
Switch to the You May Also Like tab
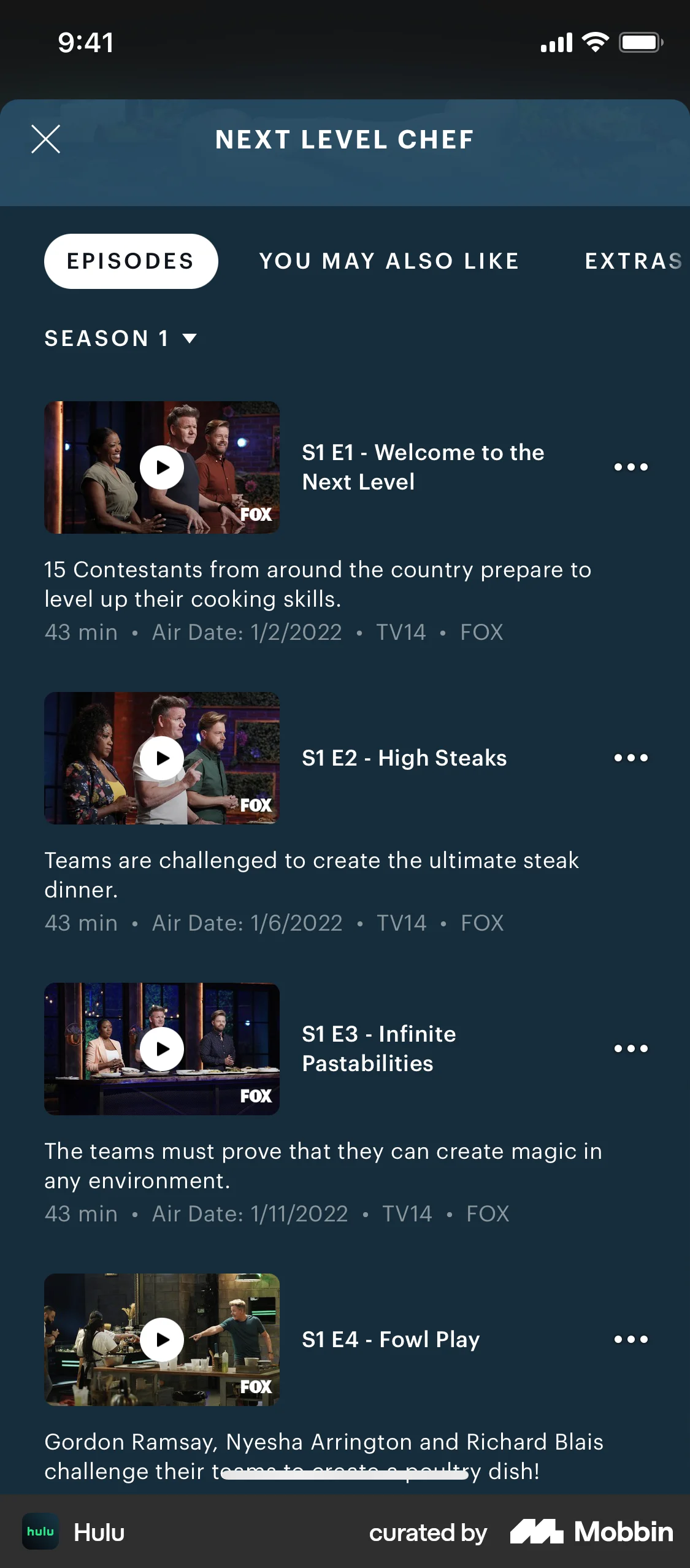click(x=388, y=261)
